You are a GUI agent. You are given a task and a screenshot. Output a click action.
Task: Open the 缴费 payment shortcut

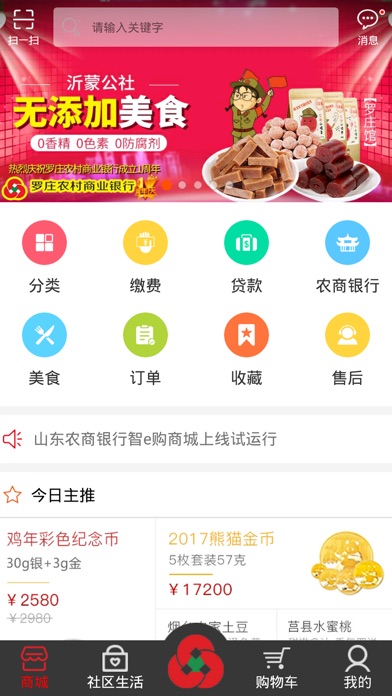(x=145, y=257)
